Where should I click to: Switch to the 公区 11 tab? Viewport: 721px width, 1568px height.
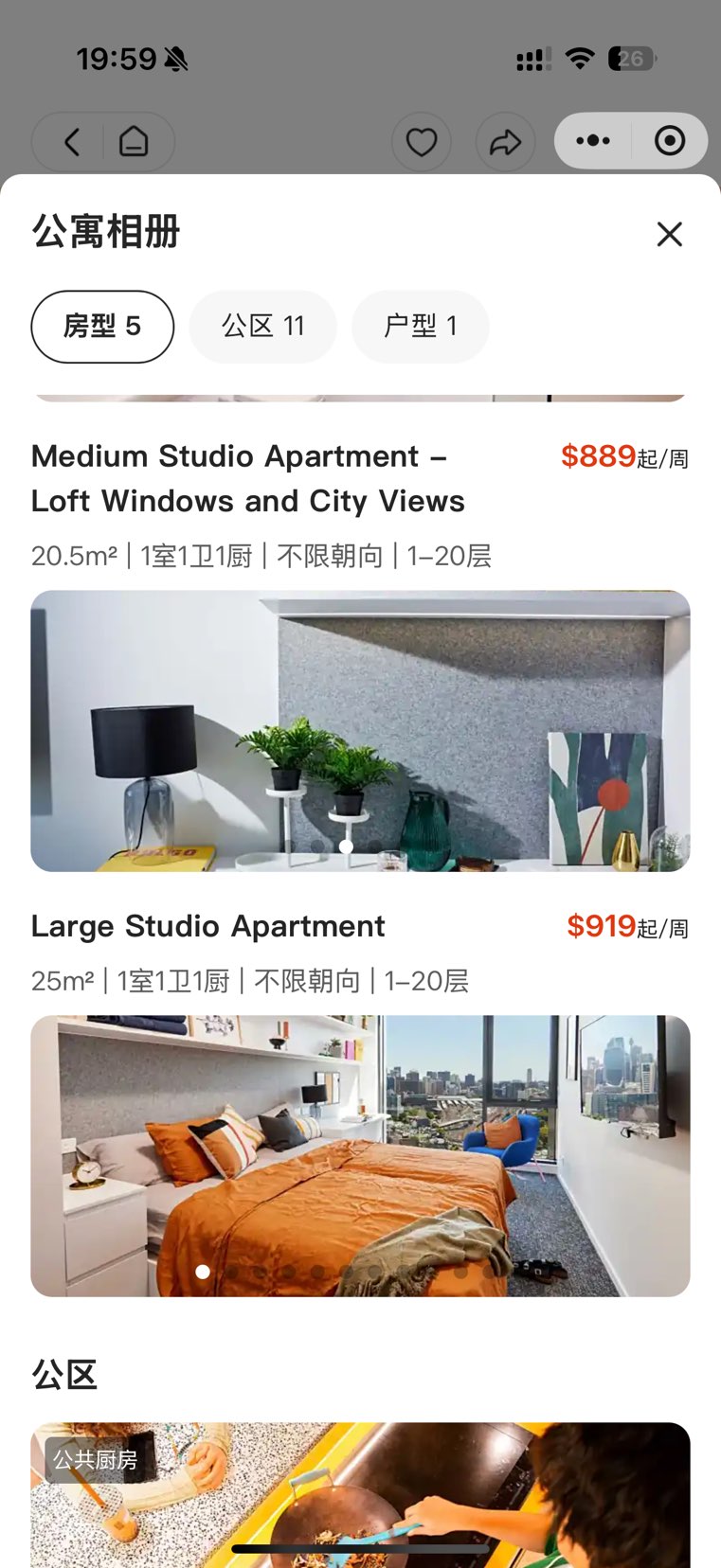tap(262, 327)
